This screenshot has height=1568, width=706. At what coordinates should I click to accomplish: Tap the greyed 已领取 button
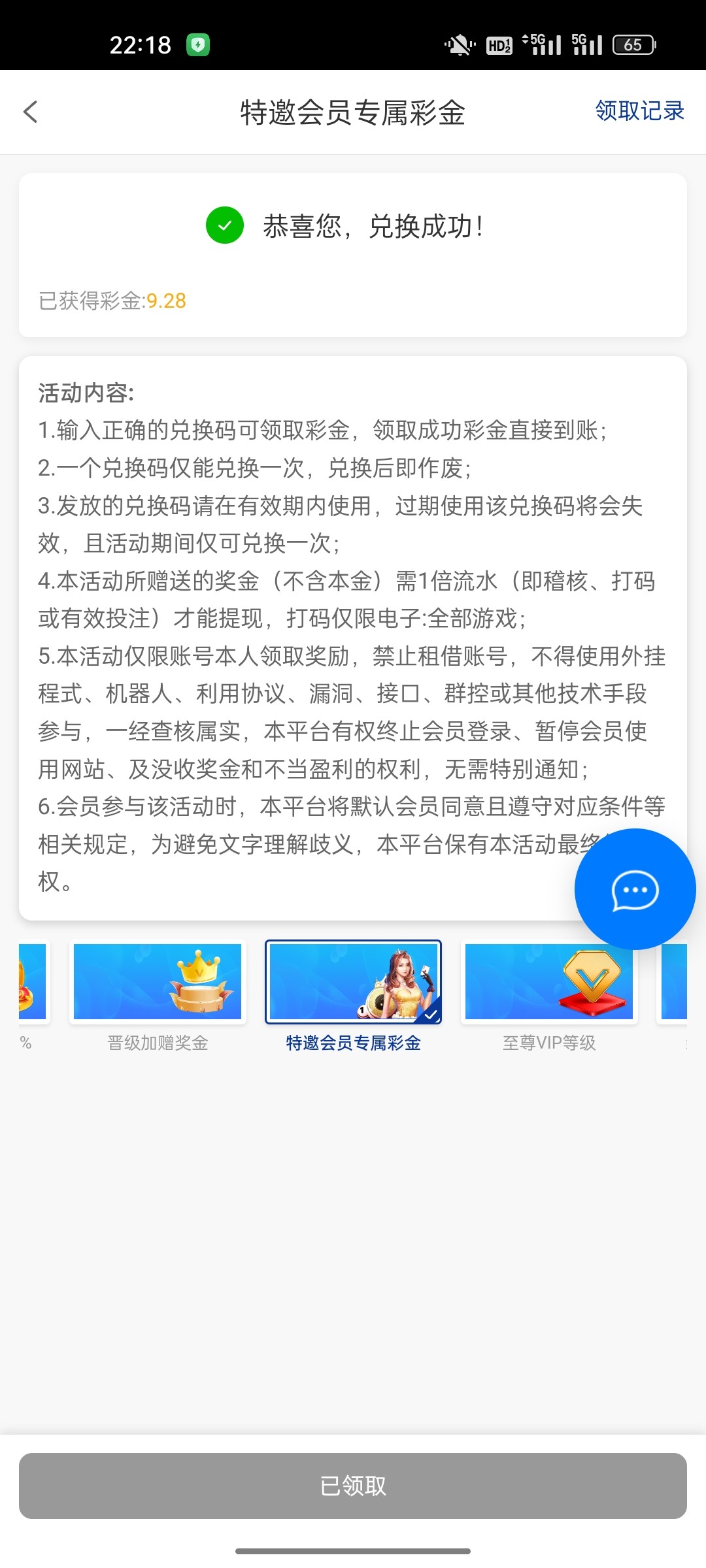point(353,1486)
